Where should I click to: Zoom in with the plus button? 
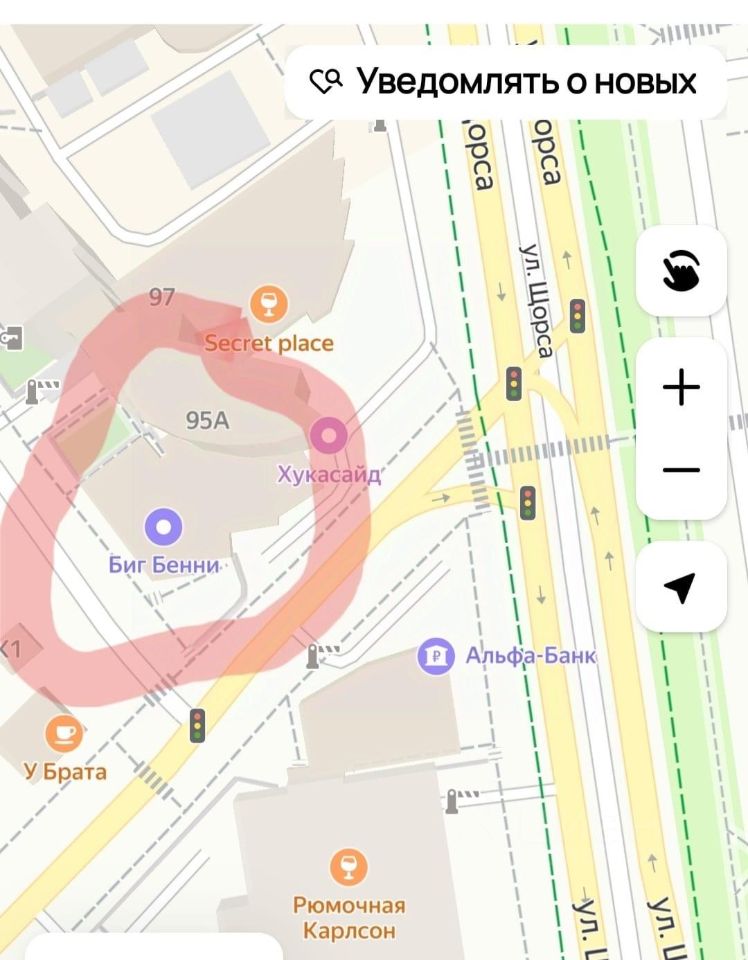681,386
